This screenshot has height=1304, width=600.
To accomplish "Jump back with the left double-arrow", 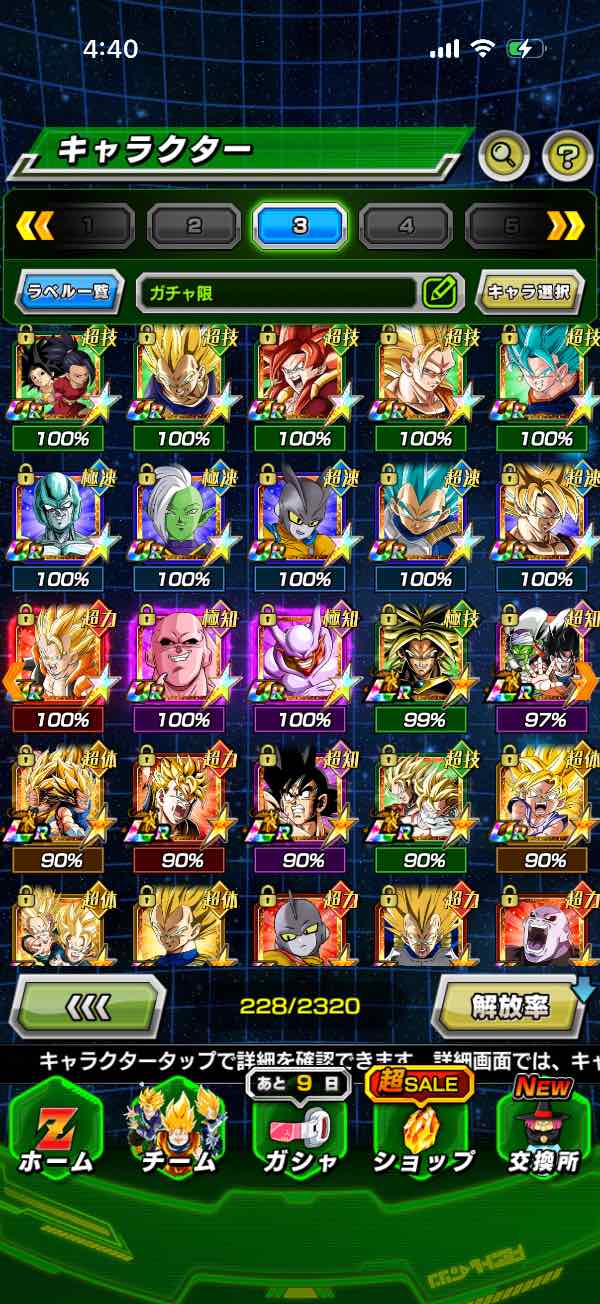I will [34, 226].
